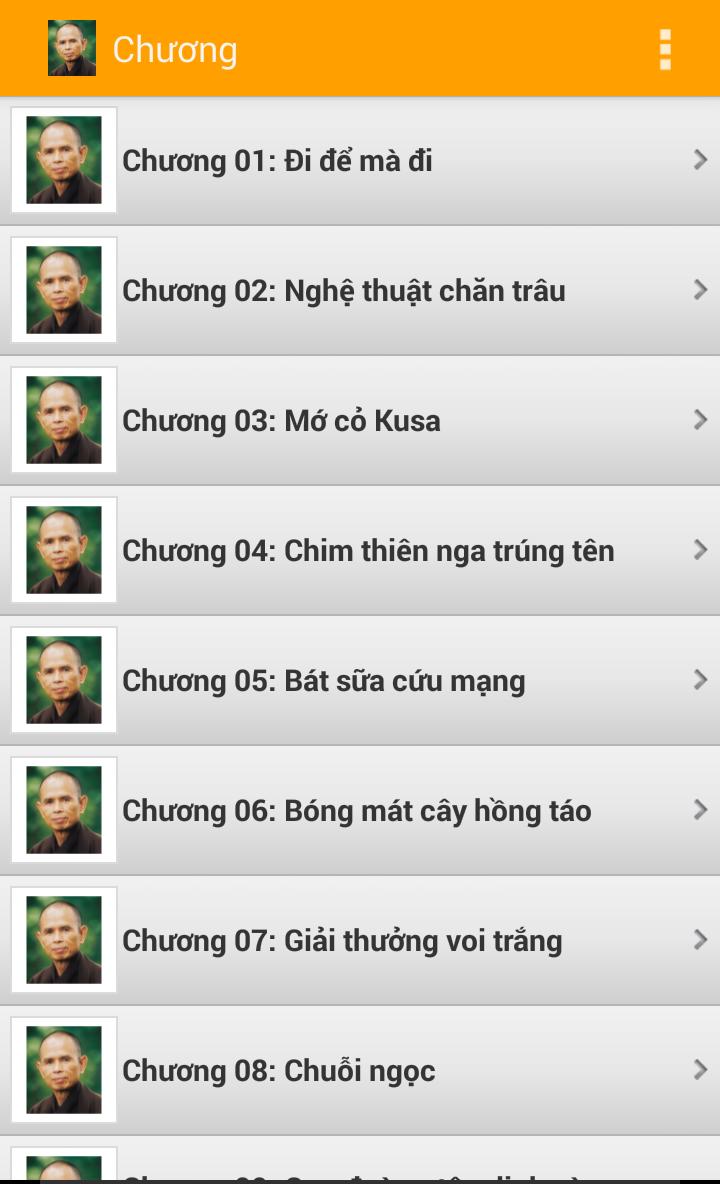Tap the thumbnail for Chương 07

click(63, 940)
